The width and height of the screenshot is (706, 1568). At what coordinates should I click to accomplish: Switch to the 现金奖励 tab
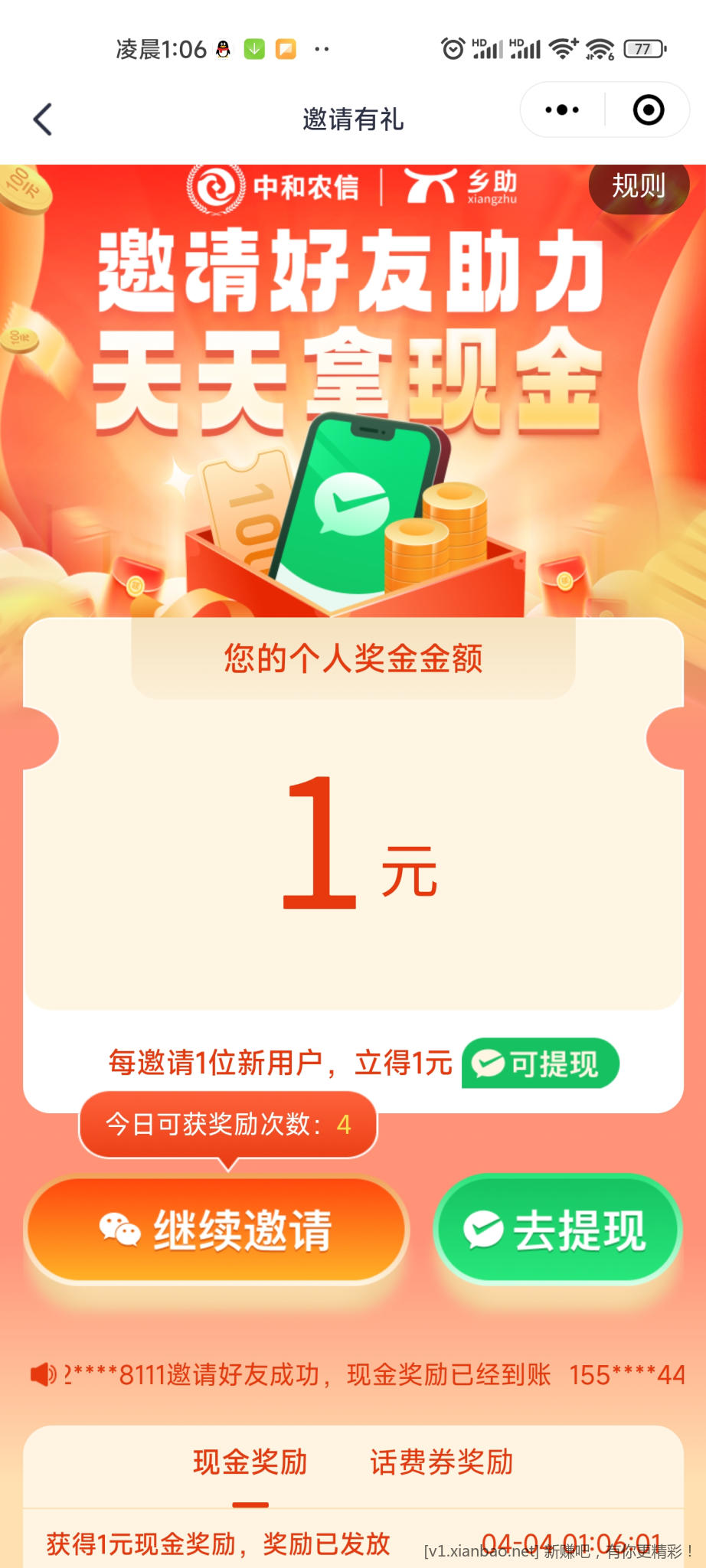pos(250,1462)
